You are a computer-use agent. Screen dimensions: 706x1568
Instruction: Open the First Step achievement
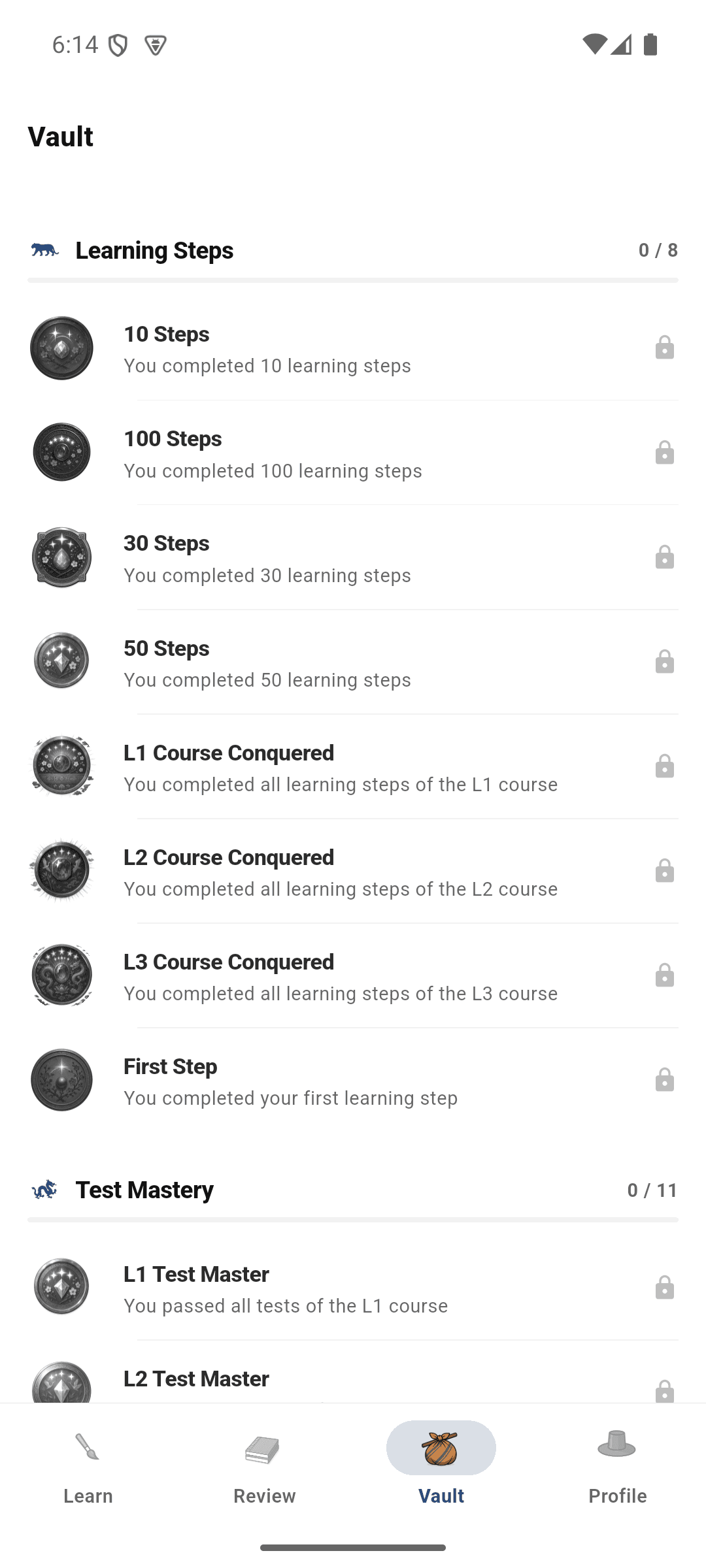(353, 1080)
